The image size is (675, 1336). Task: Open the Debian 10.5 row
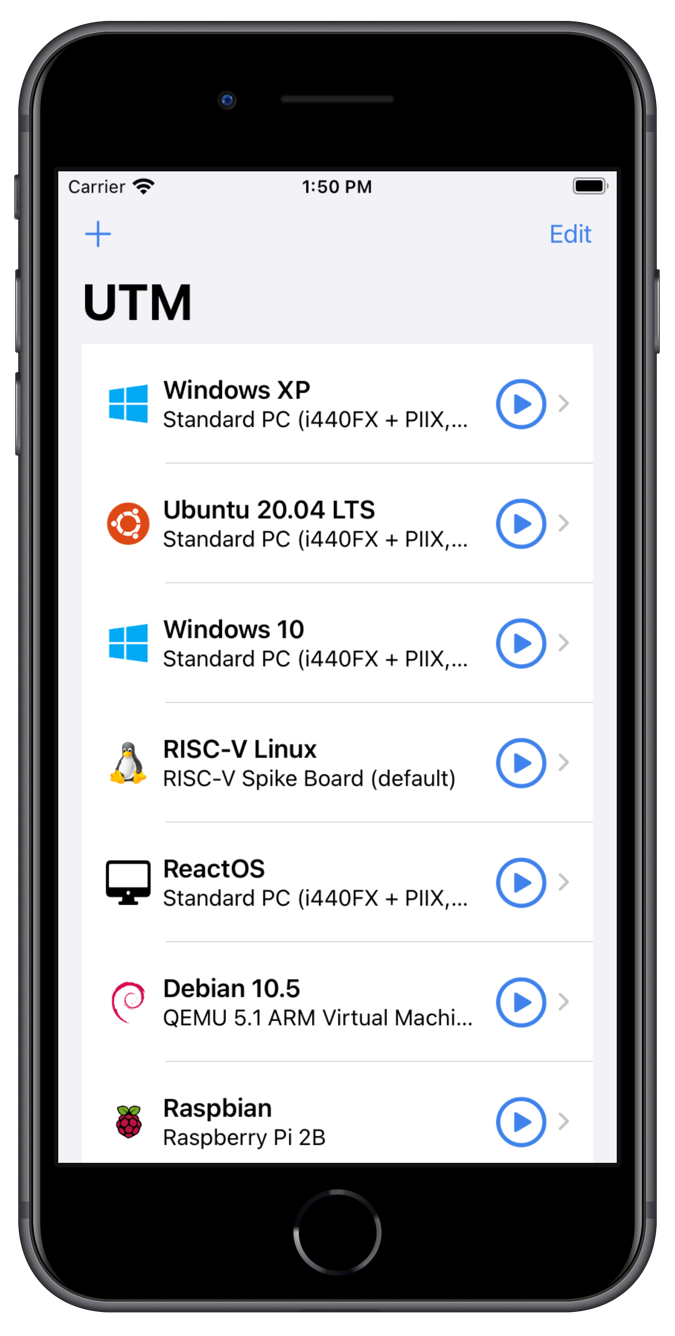click(x=300, y=1002)
